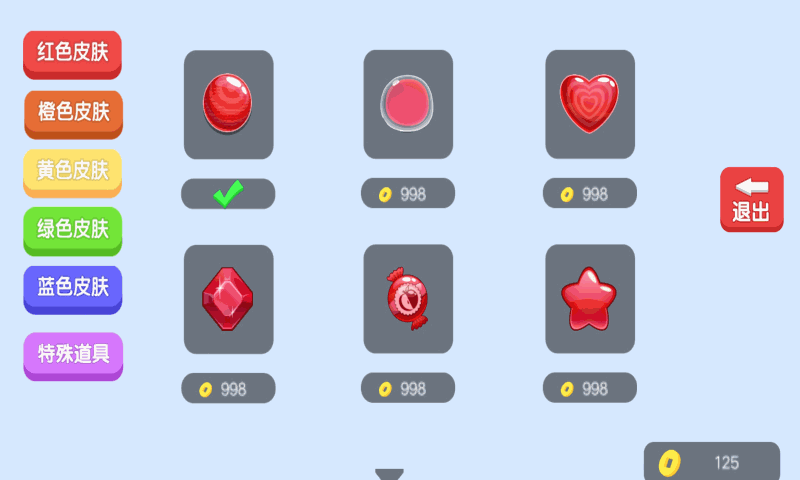Buy the candy skin for 998

[x=408, y=388]
